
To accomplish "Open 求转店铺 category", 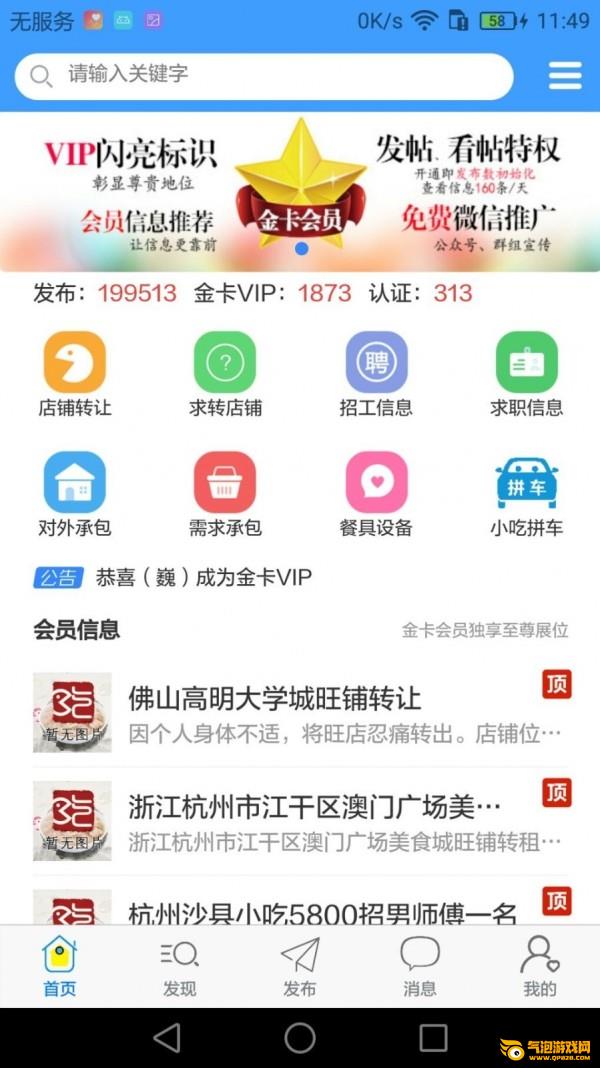I will [x=225, y=374].
